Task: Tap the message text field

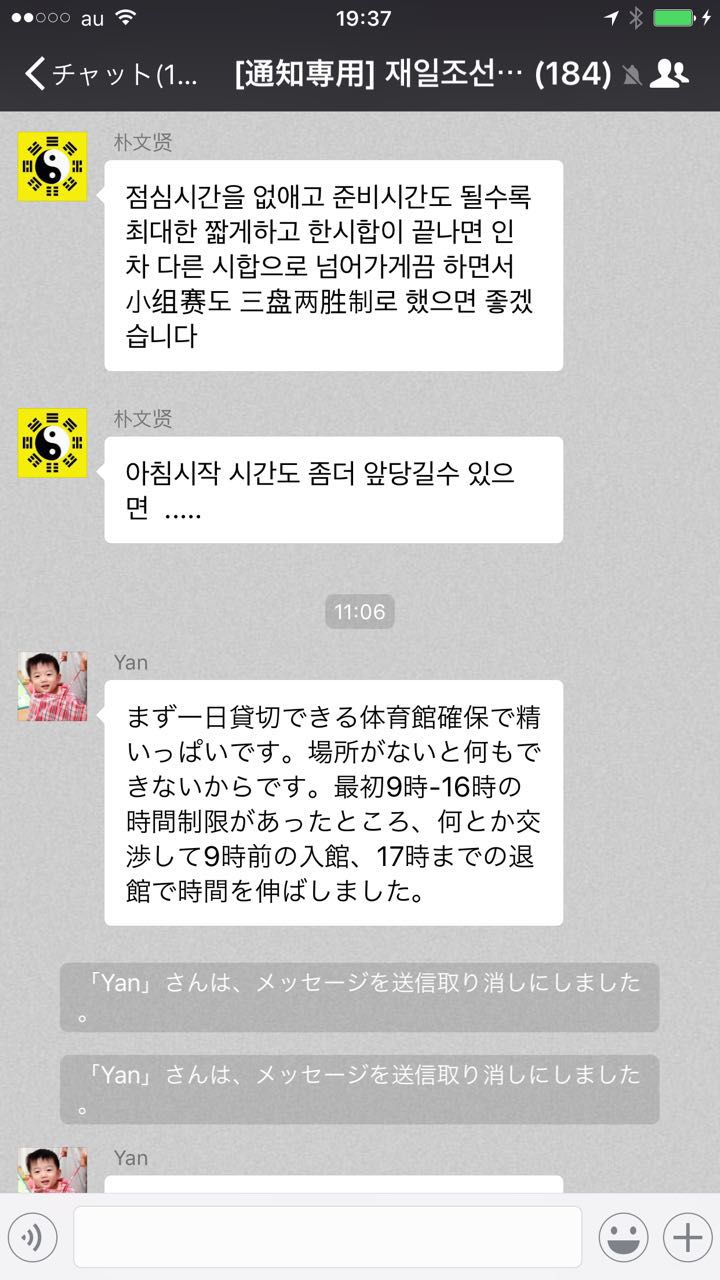Action: pyautogui.click(x=328, y=1237)
